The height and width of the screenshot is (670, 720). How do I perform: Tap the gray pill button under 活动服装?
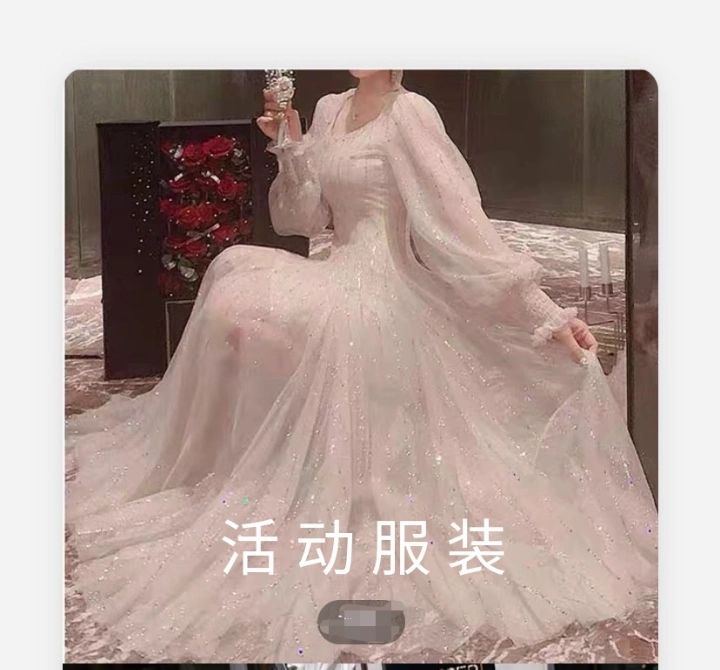361,621
